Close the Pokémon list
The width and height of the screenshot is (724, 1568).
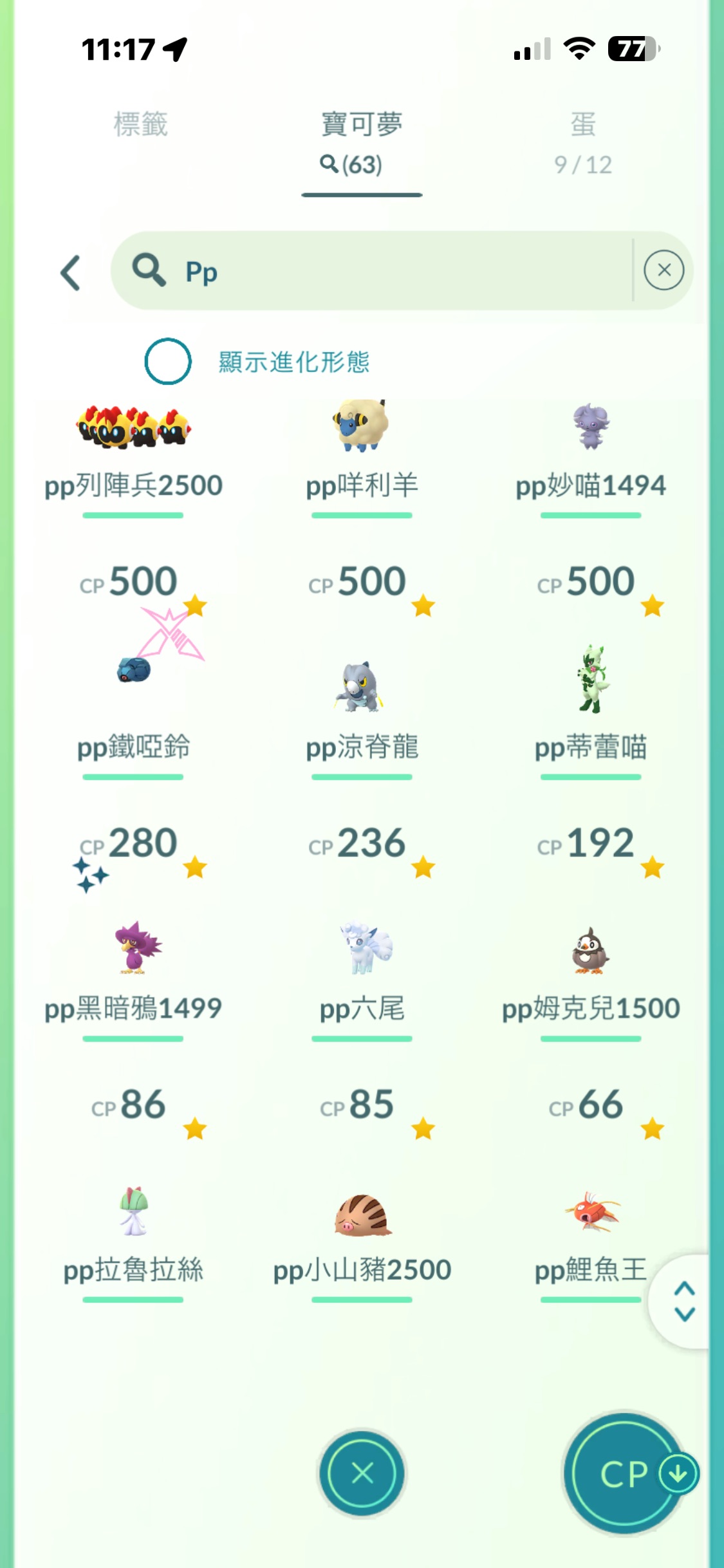coord(362,1473)
